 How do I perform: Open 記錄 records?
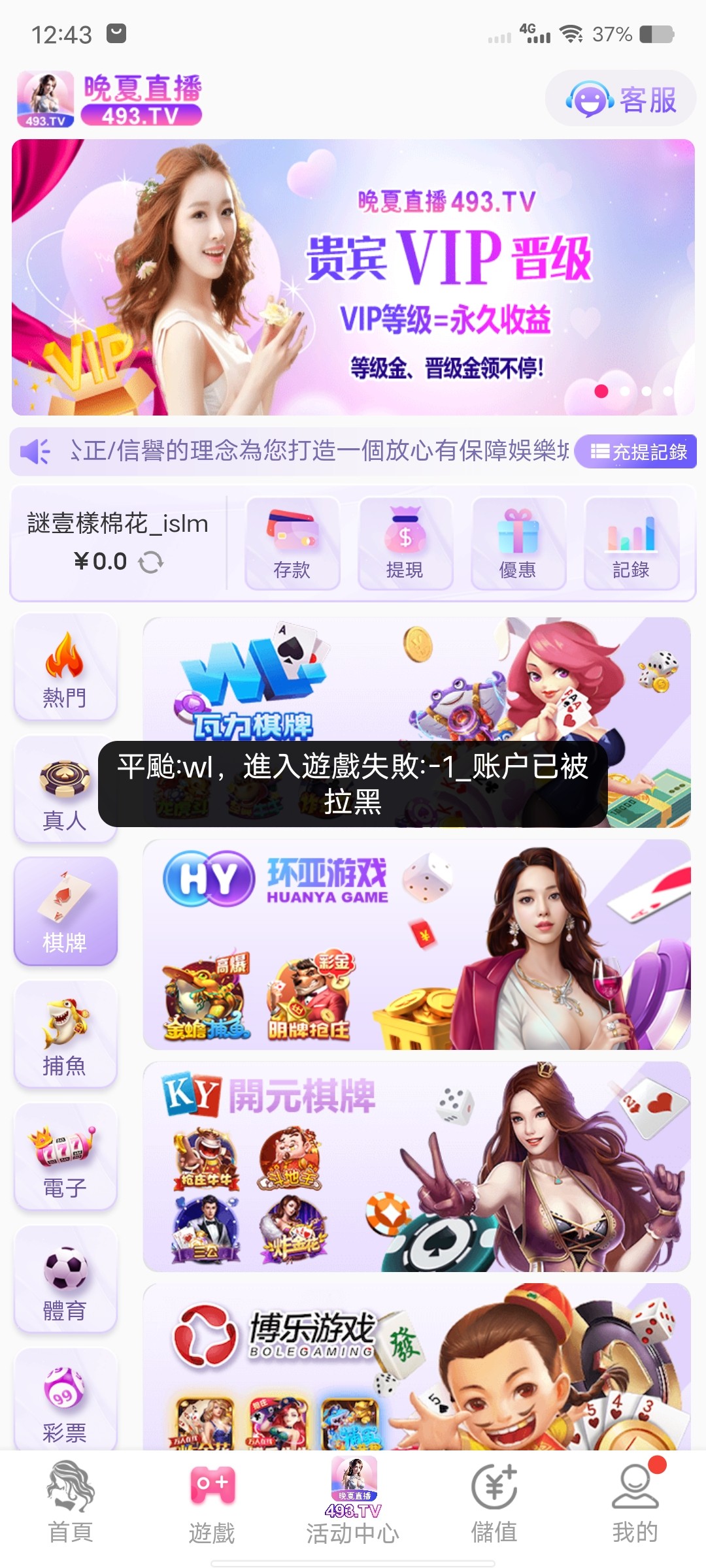click(631, 544)
